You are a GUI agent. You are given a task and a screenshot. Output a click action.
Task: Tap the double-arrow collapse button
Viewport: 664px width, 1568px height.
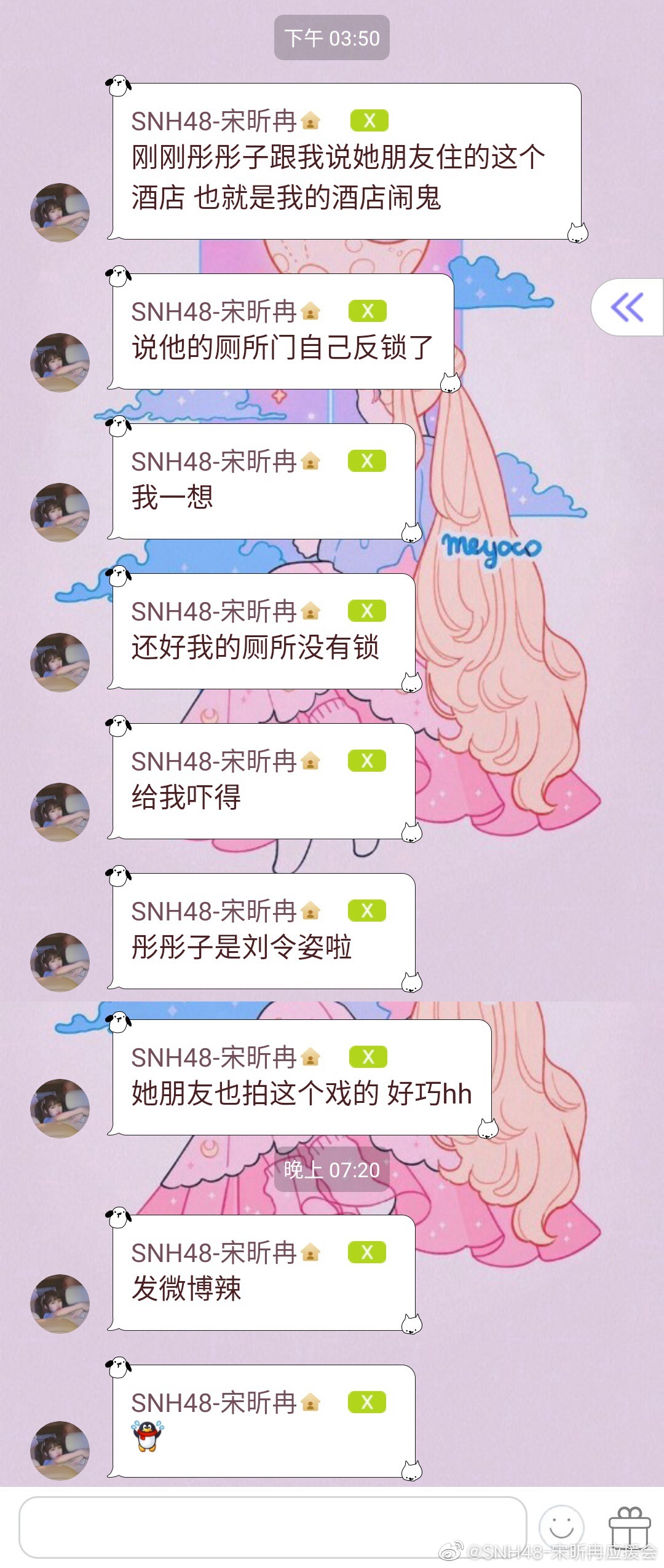[627, 307]
